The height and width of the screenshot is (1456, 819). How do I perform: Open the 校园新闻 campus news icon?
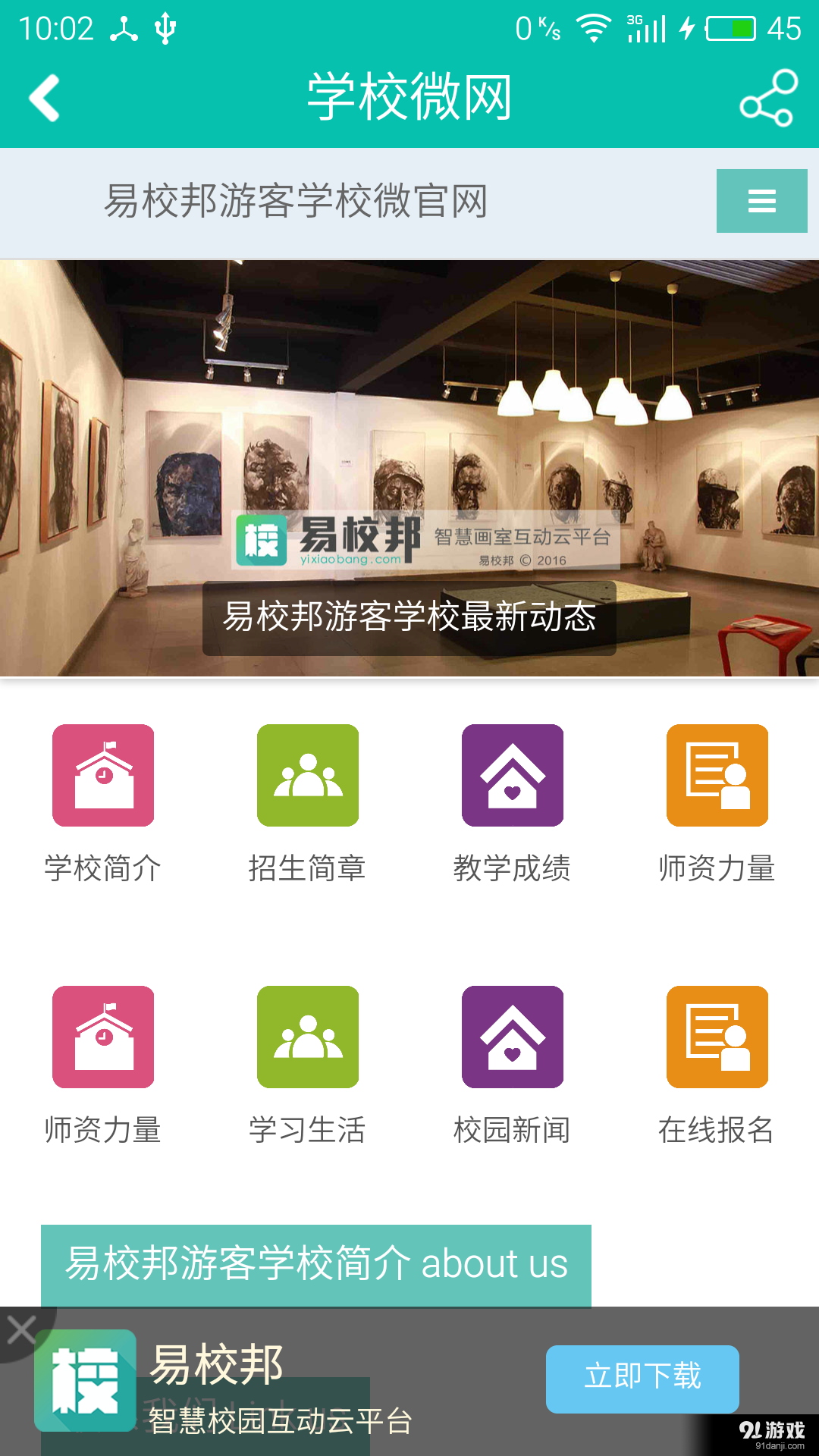(x=512, y=1037)
